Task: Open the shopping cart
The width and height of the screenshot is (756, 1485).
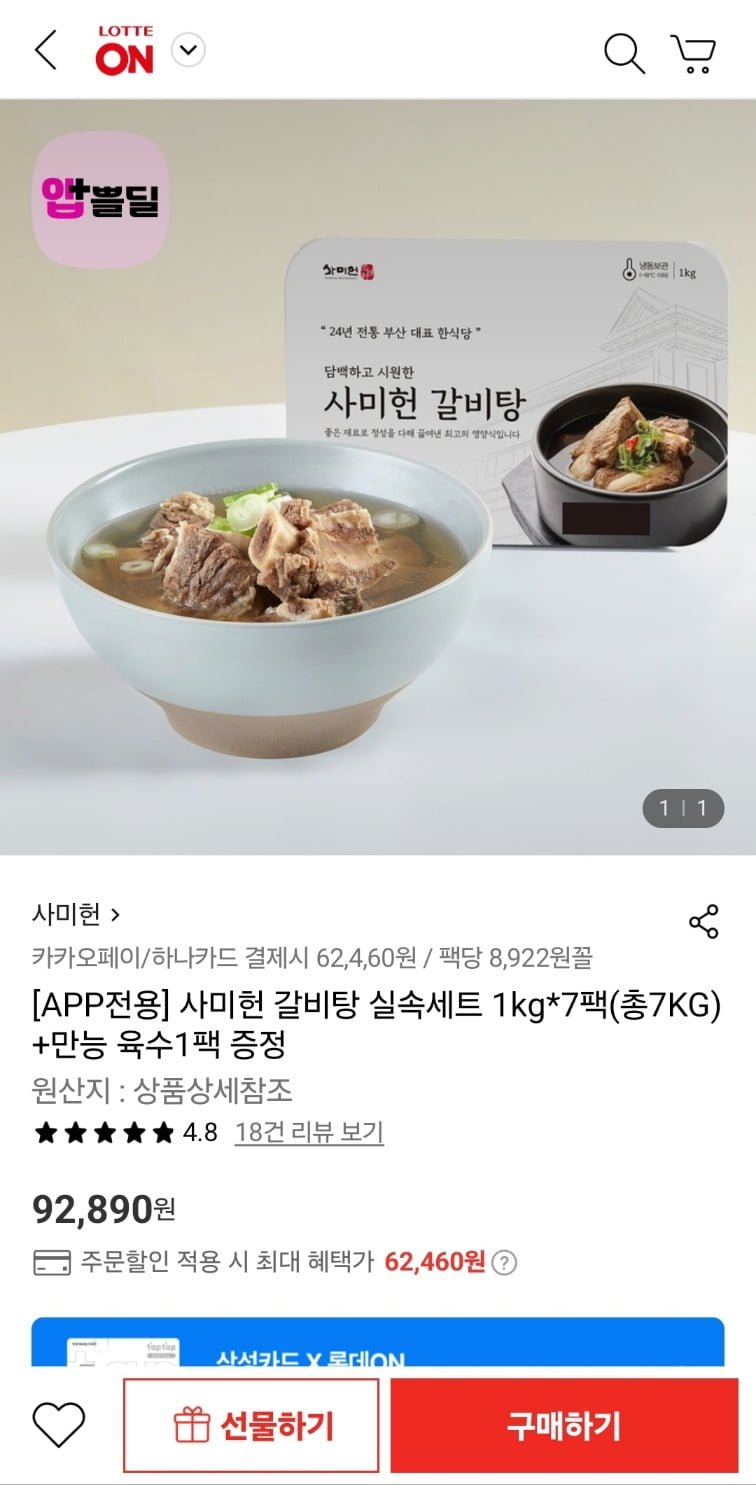Action: [693, 52]
